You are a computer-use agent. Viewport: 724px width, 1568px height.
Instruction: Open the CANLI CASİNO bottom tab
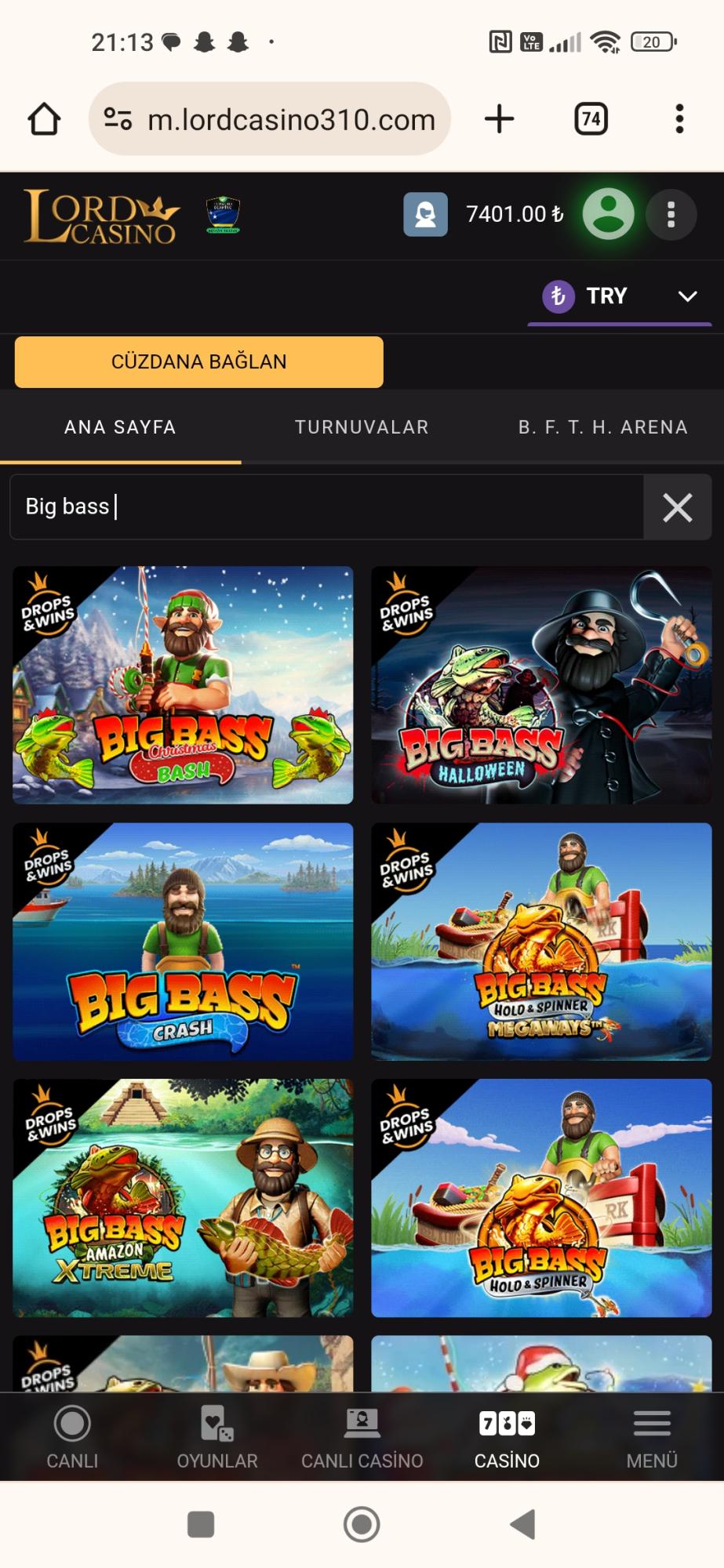point(362,1438)
